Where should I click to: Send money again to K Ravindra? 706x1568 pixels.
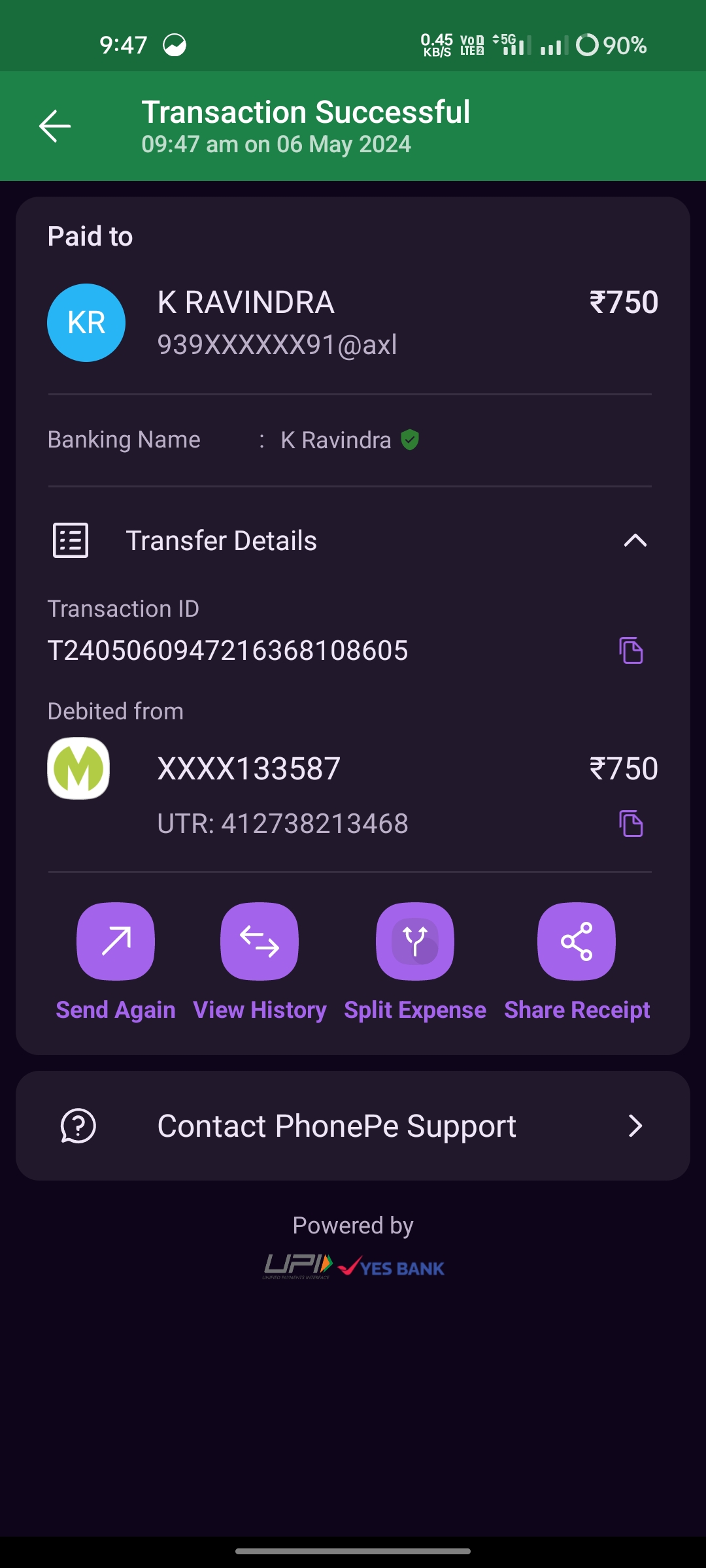click(116, 941)
